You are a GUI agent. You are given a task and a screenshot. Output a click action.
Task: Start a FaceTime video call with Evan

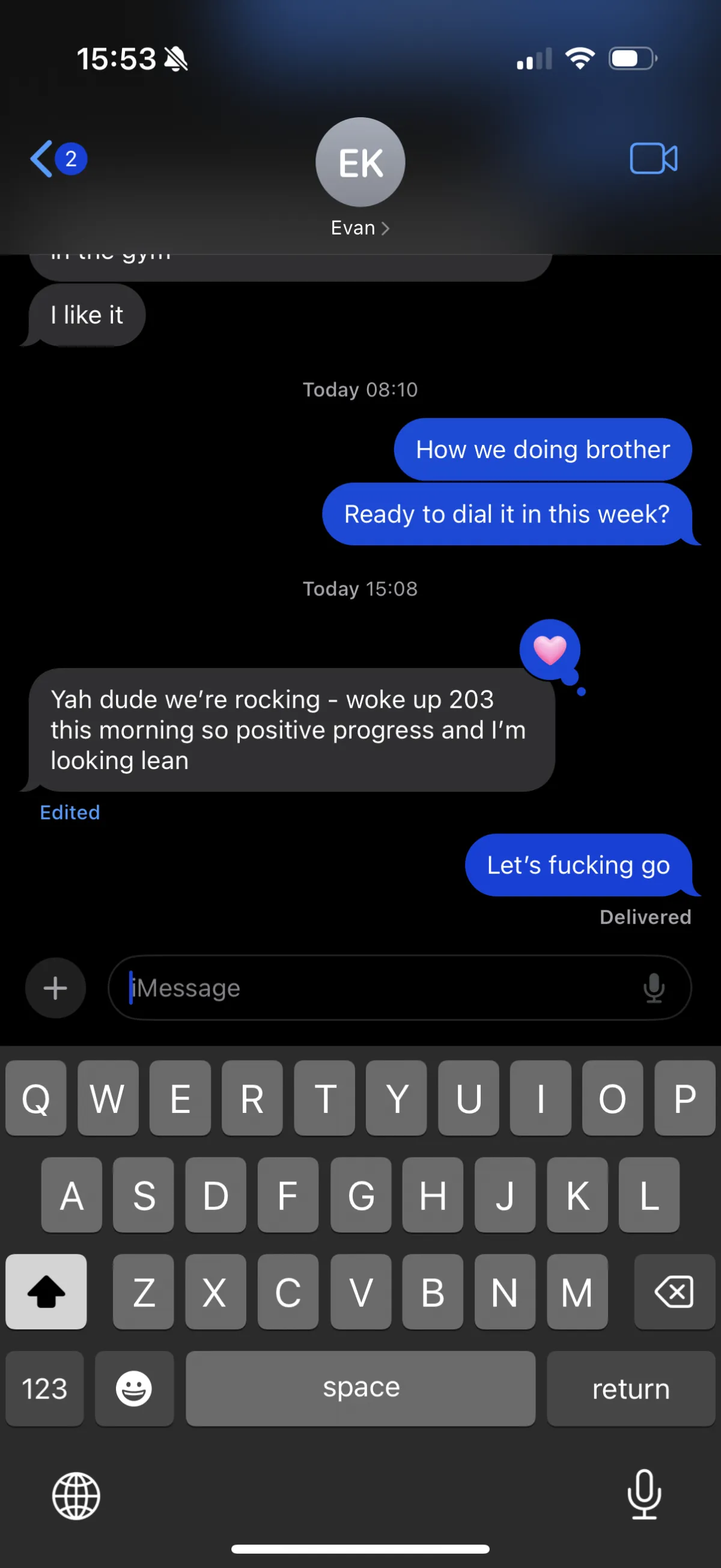(653, 159)
